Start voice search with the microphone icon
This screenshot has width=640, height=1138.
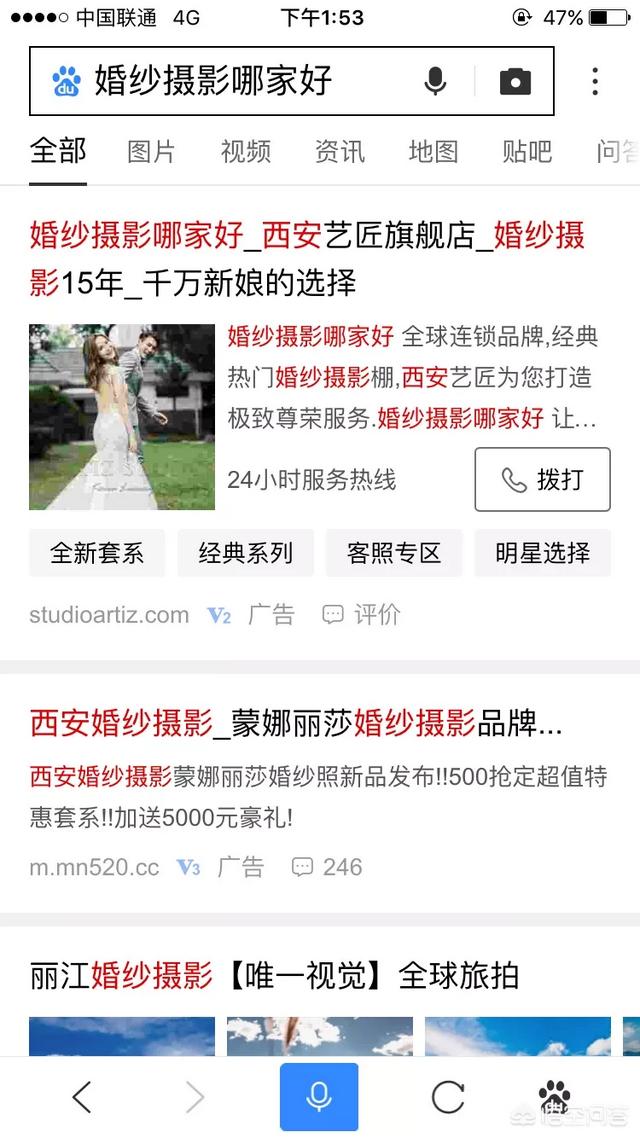[435, 81]
